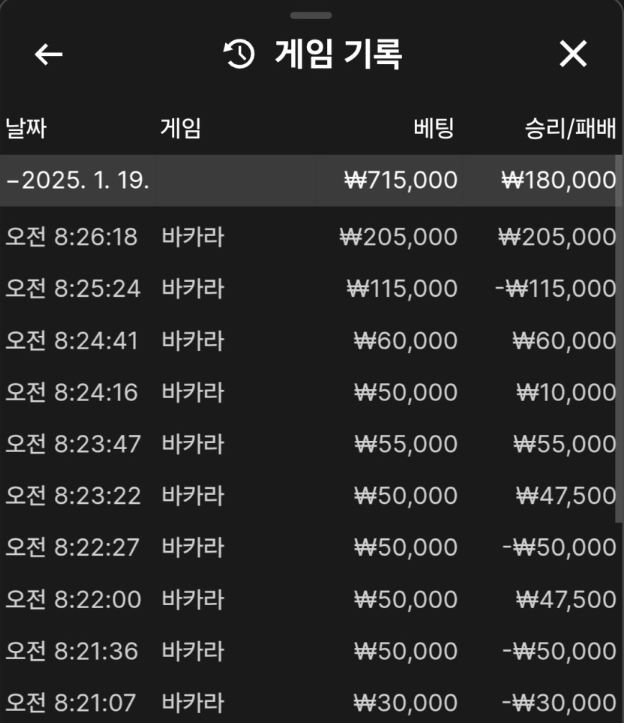Viewport: 624px width, 723px height.
Task: Open the 8:25:24 baccarat record
Action: pos(310,289)
